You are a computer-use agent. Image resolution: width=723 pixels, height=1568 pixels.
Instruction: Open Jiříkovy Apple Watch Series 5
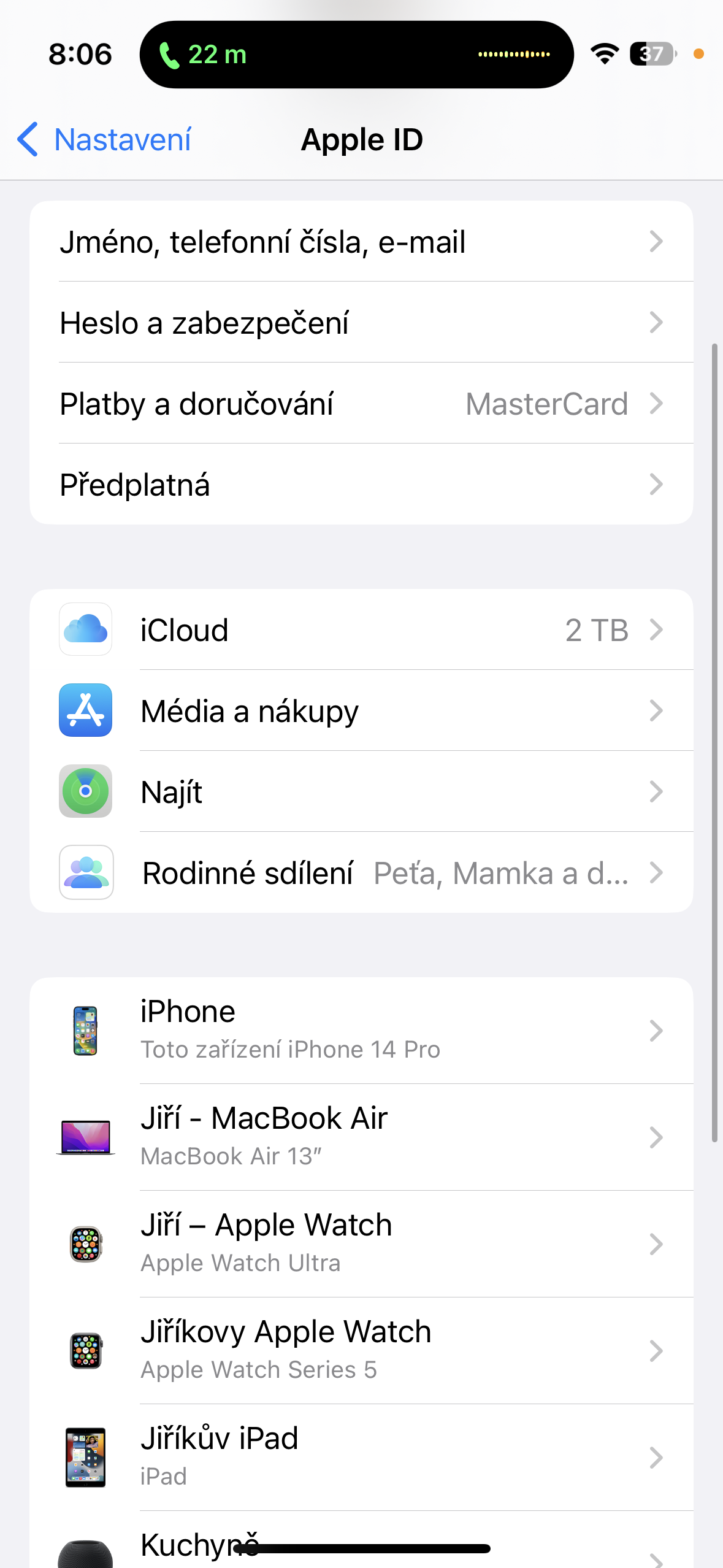coord(361,1350)
